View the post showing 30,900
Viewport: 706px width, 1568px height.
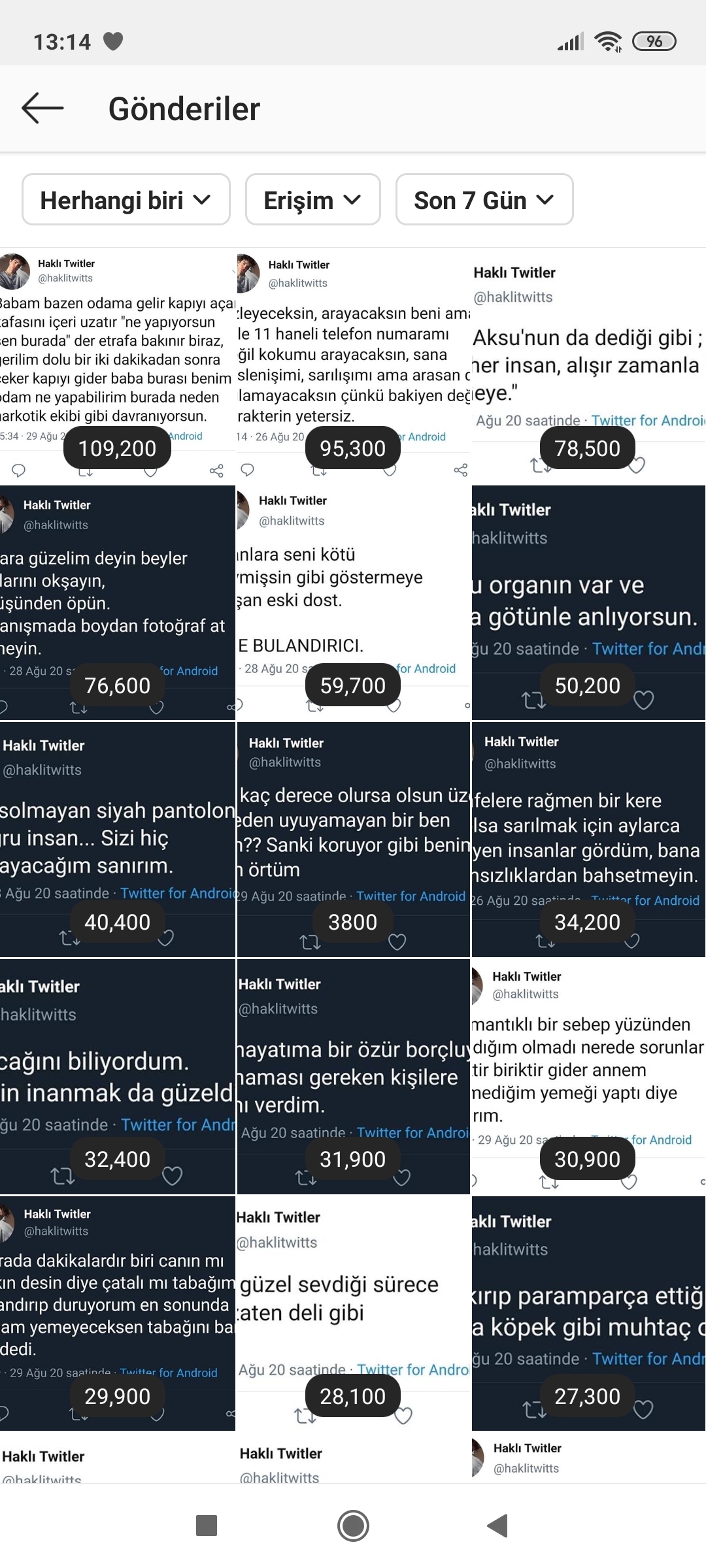tap(588, 1077)
